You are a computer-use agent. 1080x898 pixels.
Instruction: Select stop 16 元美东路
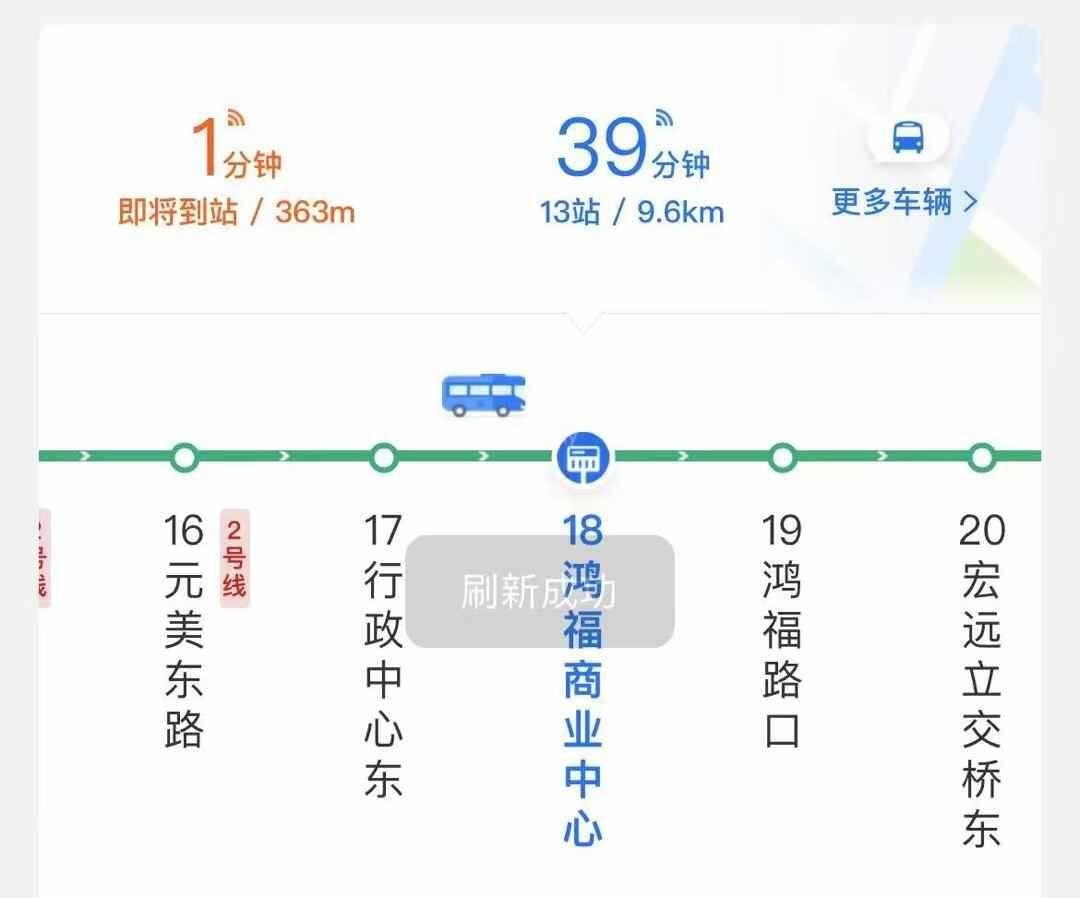click(x=184, y=630)
